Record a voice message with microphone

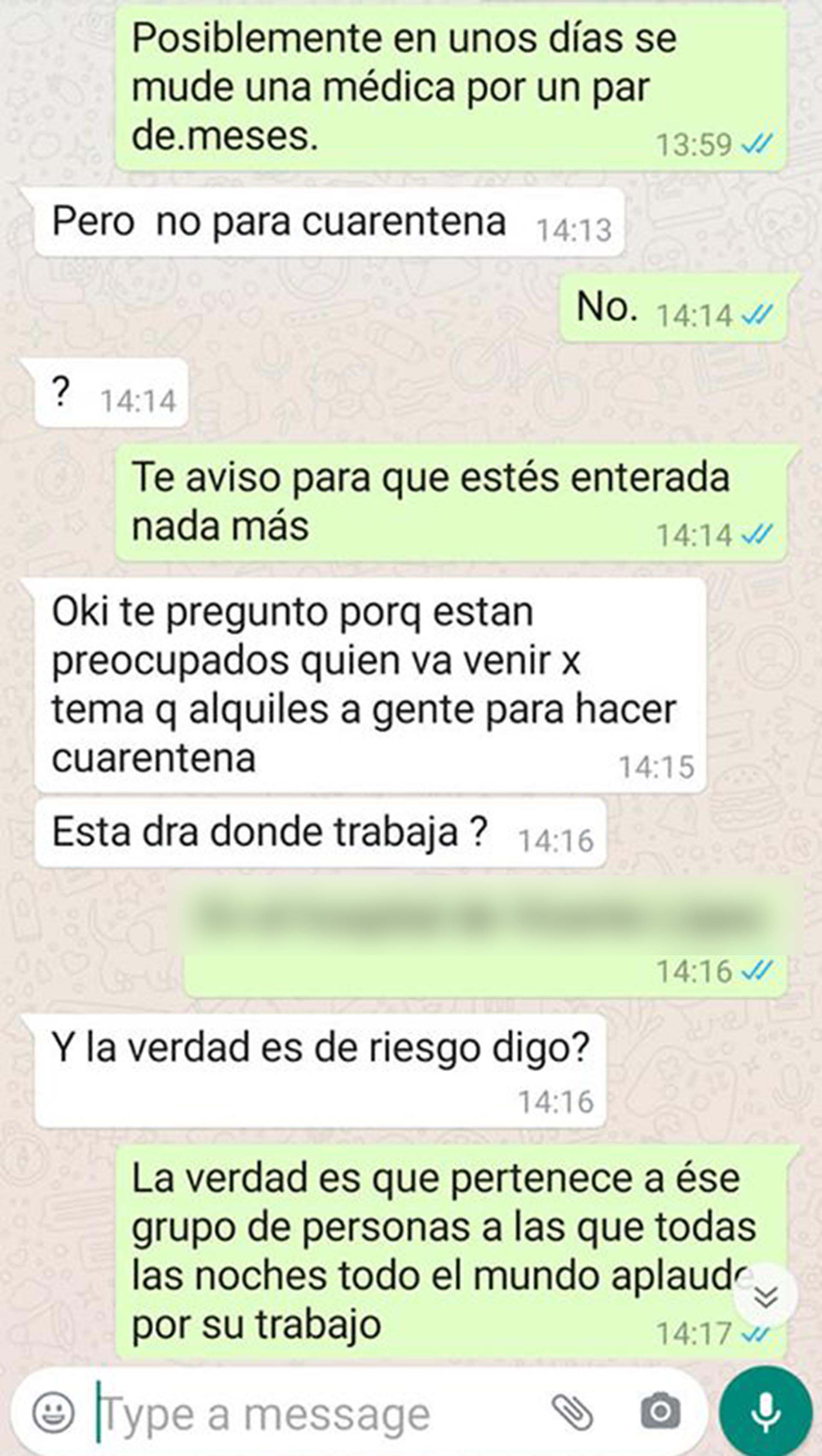pyautogui.click(x=766, y=1411)
